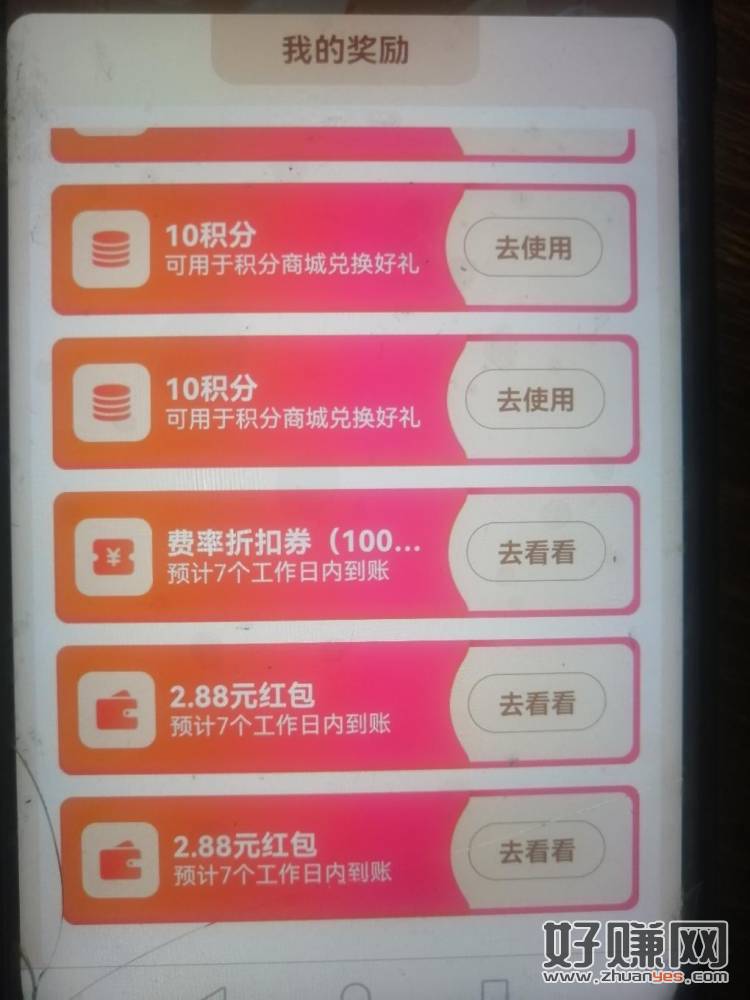Tap 去看看 on the 费率折扣券 reward
The height and width of the screenshot is (1000, 750).
536,552
